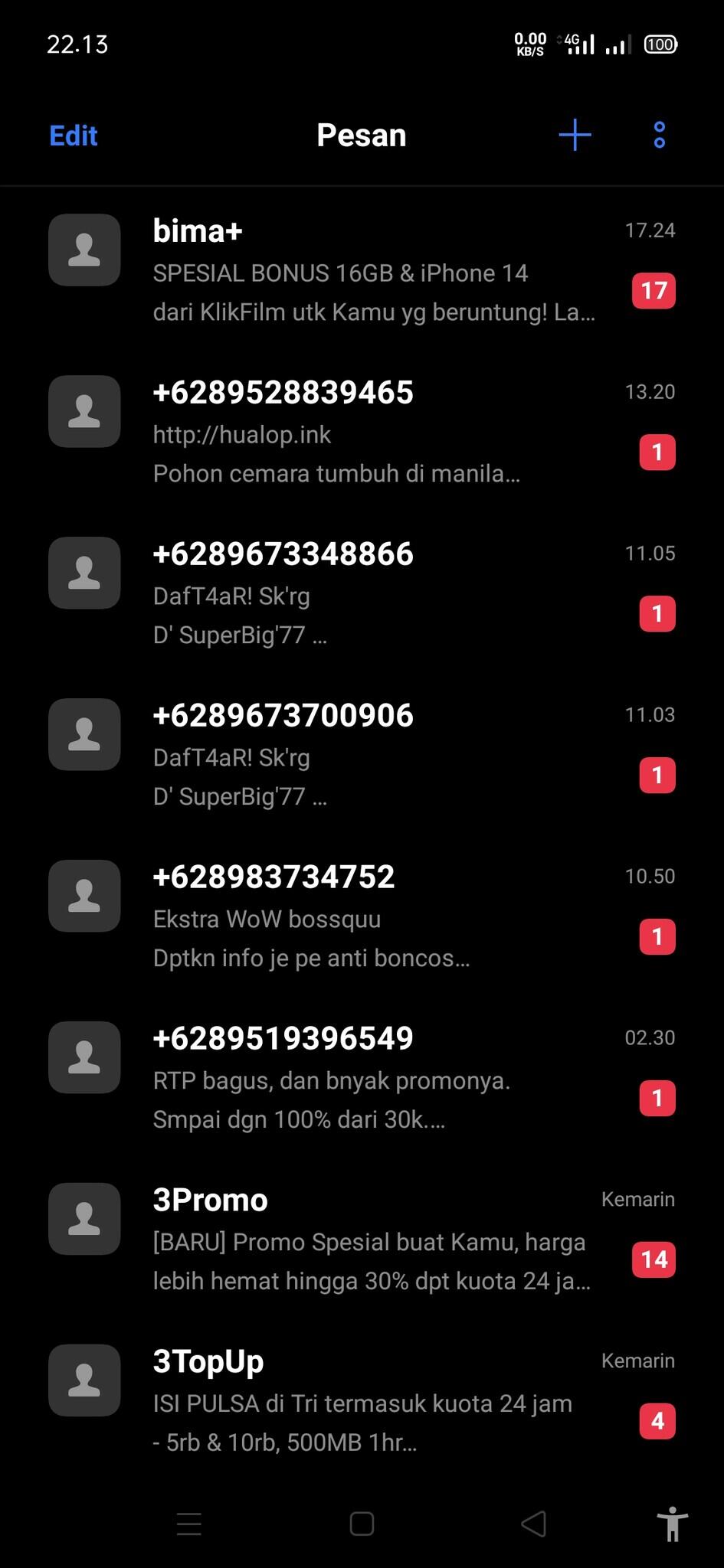Tap the 4G signal indicator in status bar
Viewport: 724px width, 1568px height.
(x=580, y=44)
